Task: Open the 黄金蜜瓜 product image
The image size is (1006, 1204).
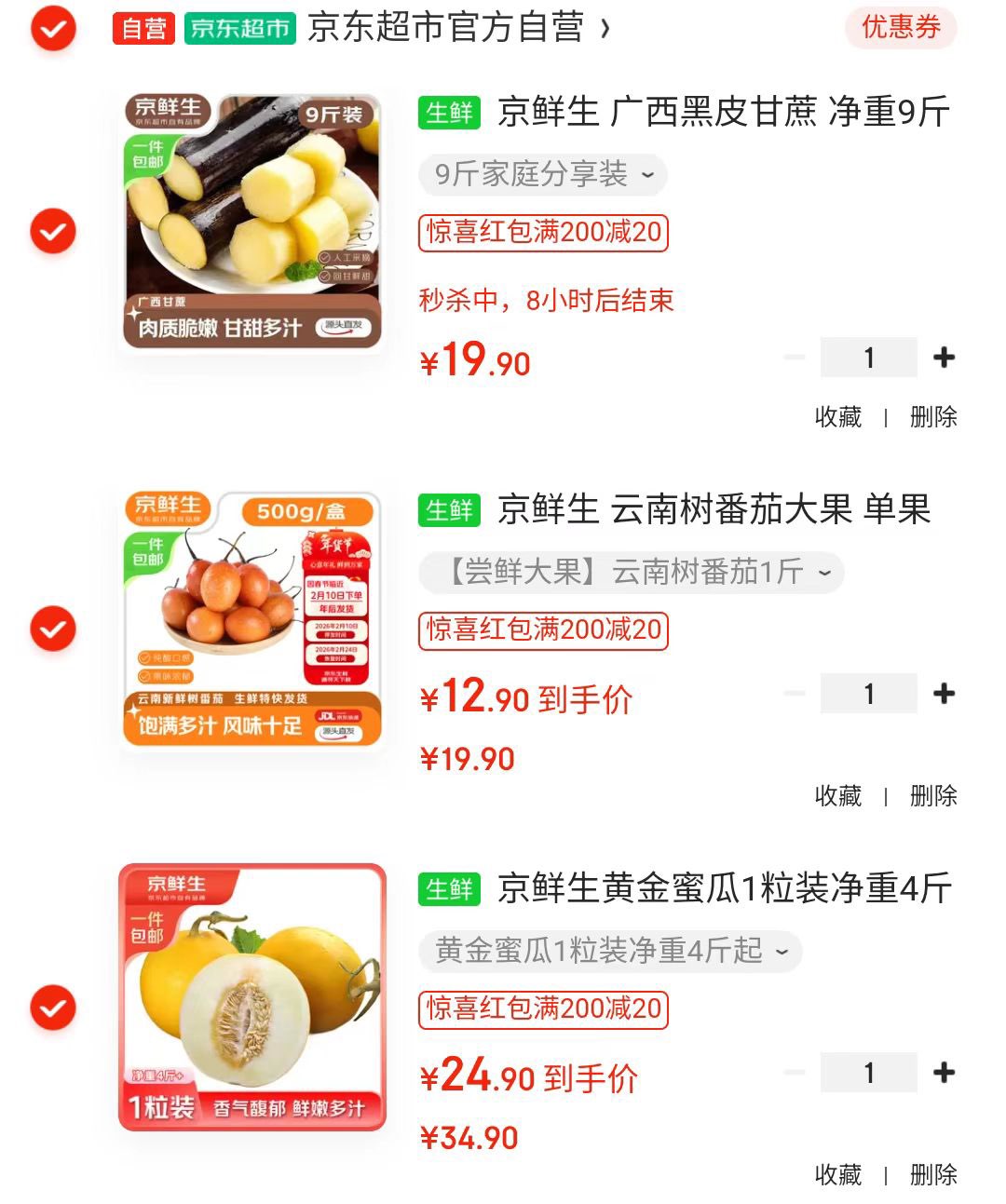Action: [252, 997]
